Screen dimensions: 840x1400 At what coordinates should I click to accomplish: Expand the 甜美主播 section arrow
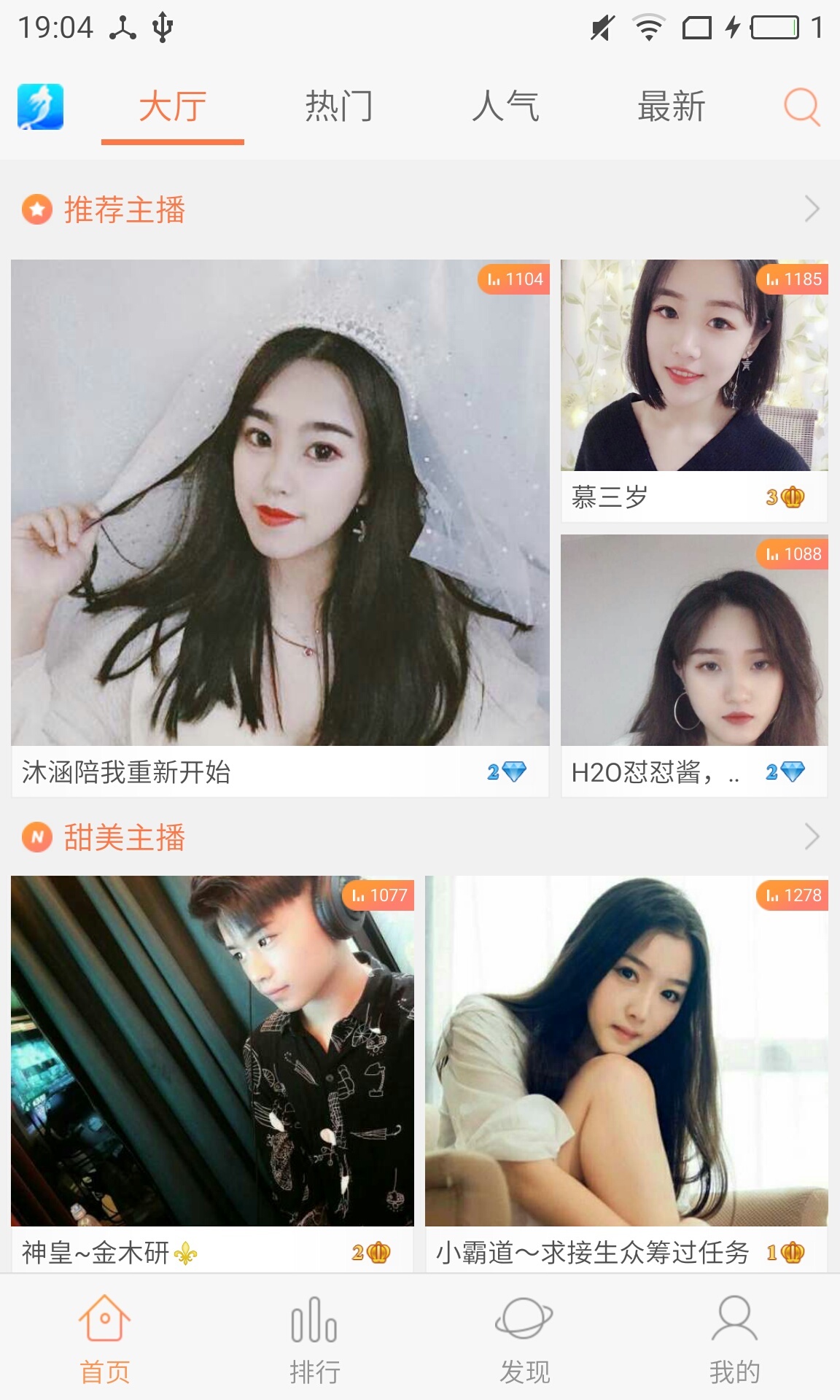[x=812, y=836]
